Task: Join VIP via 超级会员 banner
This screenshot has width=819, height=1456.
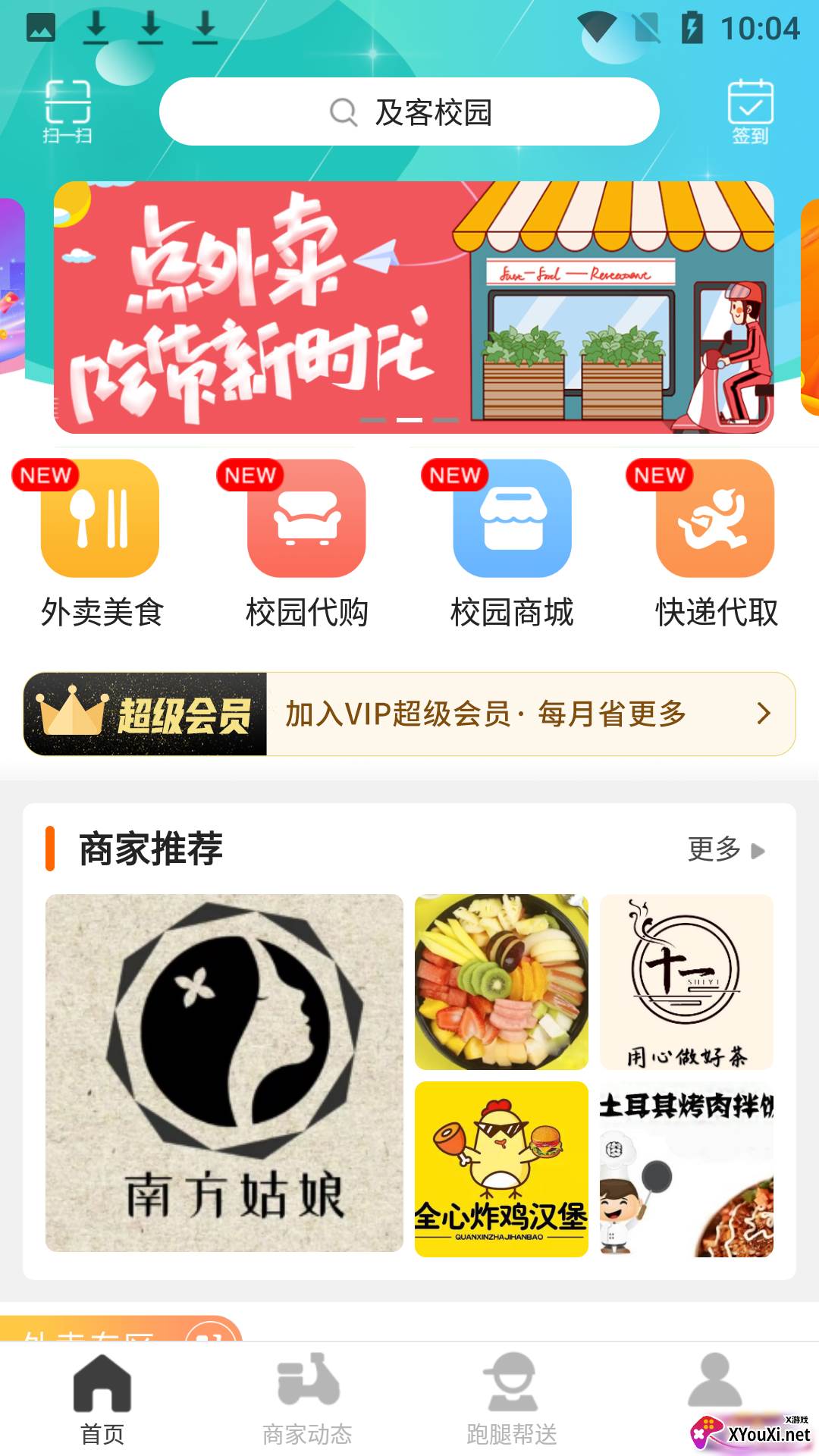Action: point(409,714)
